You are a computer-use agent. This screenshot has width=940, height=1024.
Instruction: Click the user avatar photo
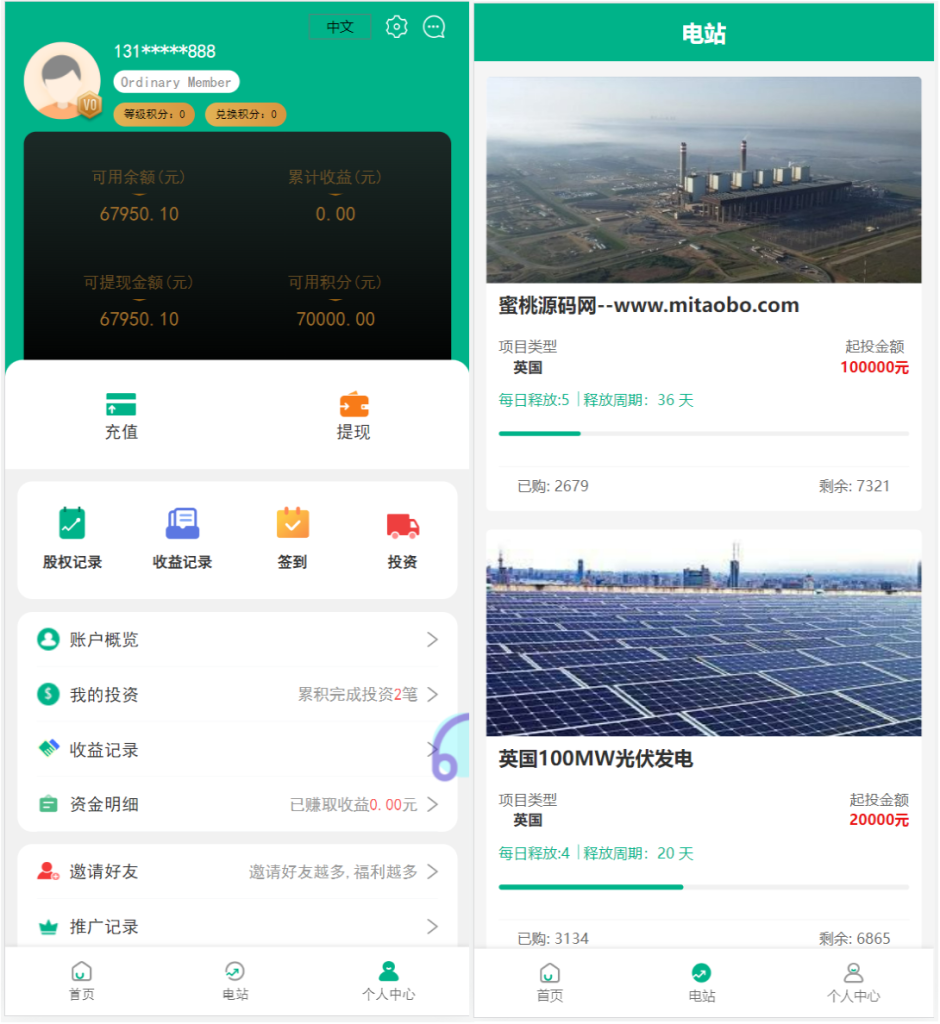point(62,84)
